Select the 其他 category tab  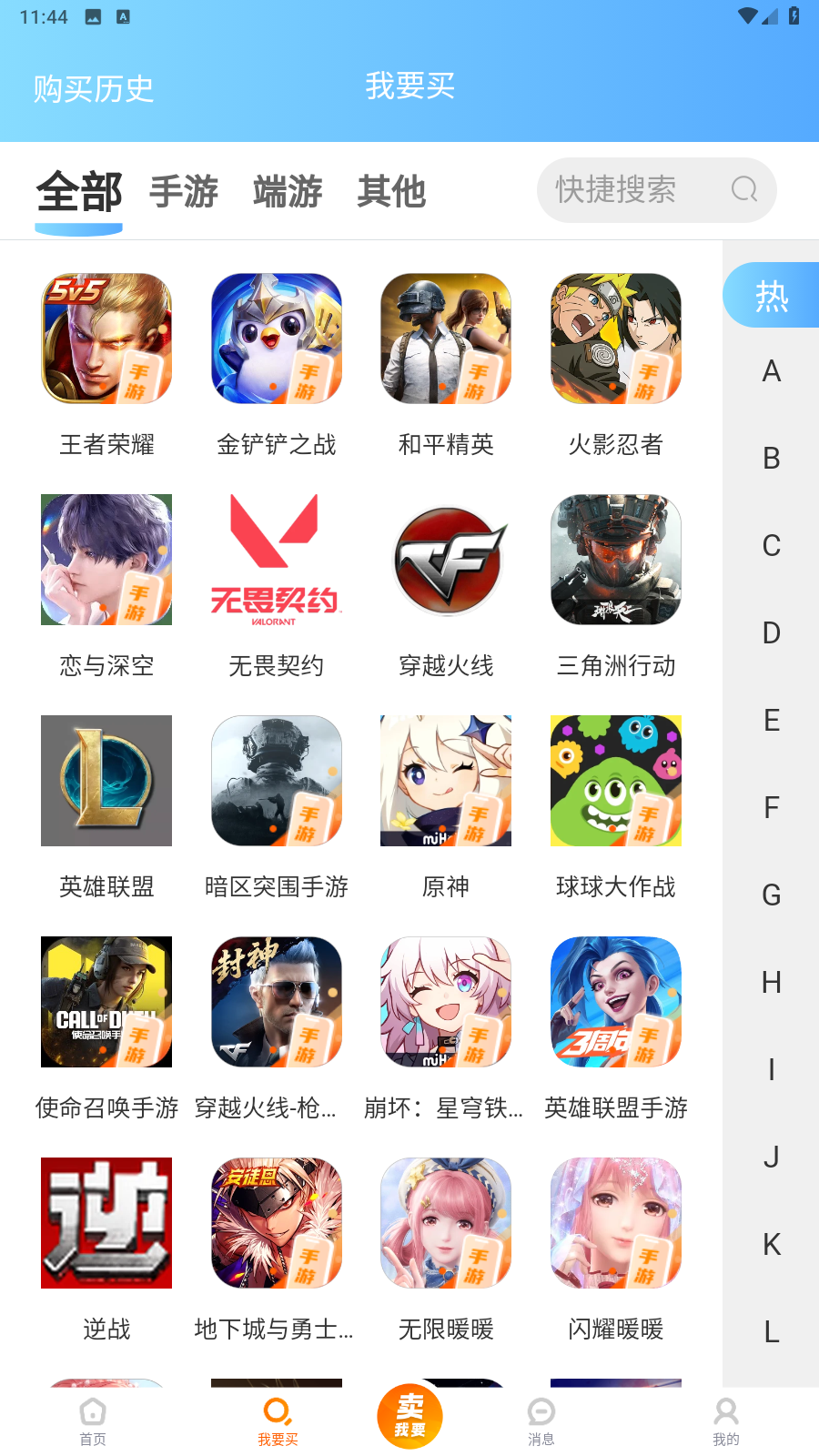(391, 192)
